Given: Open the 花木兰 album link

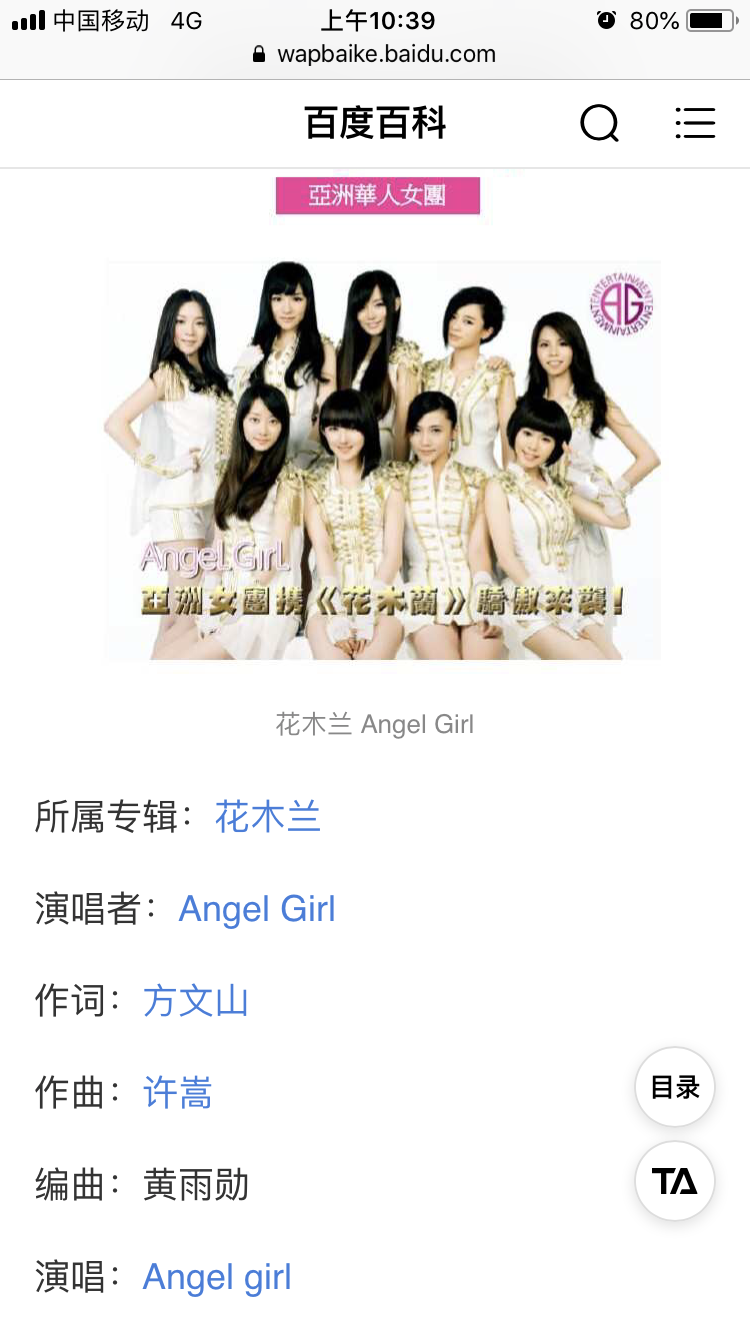Looking at the screenshot, I should (268, 817).
